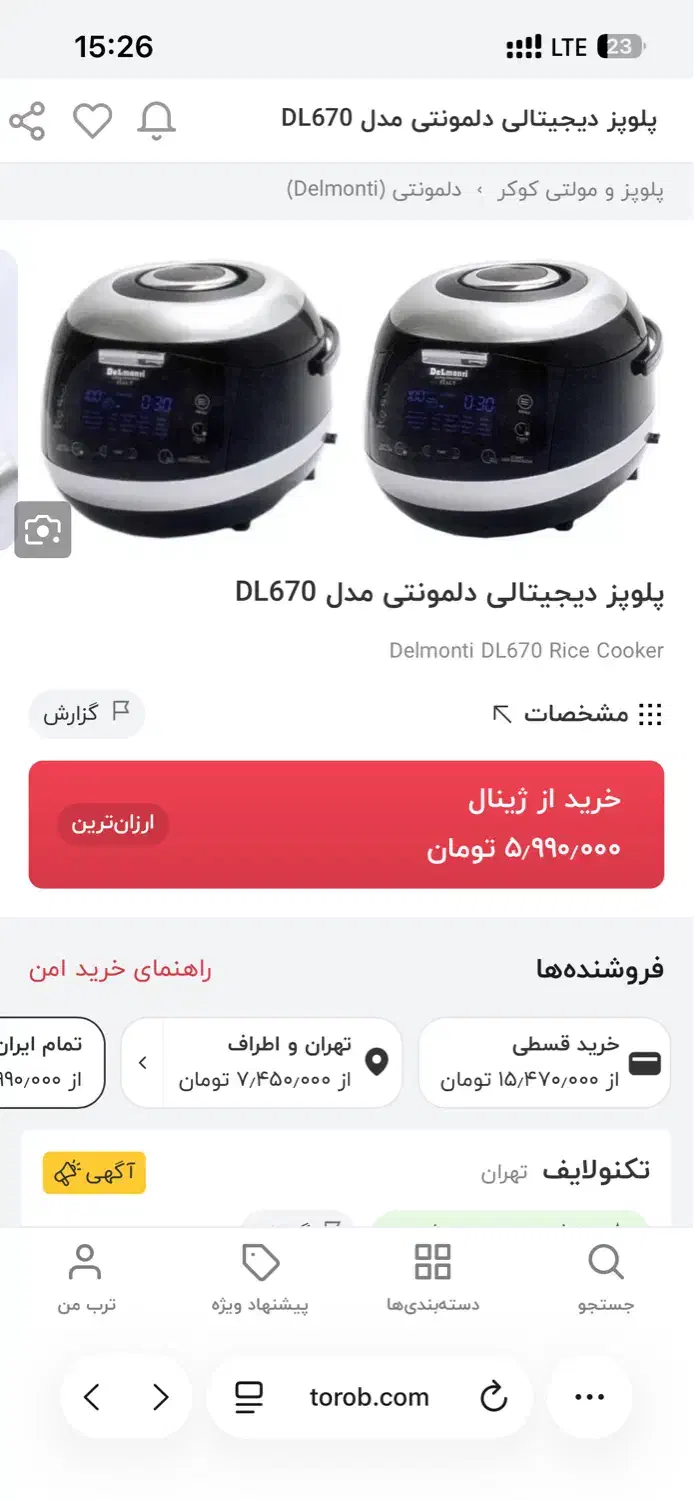Add the rice cooker to favorites
694x1500 pixels.
[93, 121]
